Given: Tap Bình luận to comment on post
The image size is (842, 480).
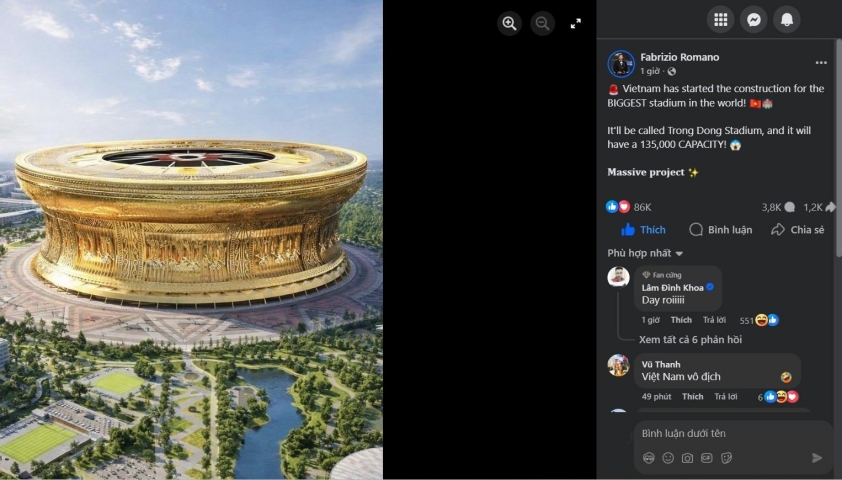Looking at the screenshot, I should click(720, 230).
